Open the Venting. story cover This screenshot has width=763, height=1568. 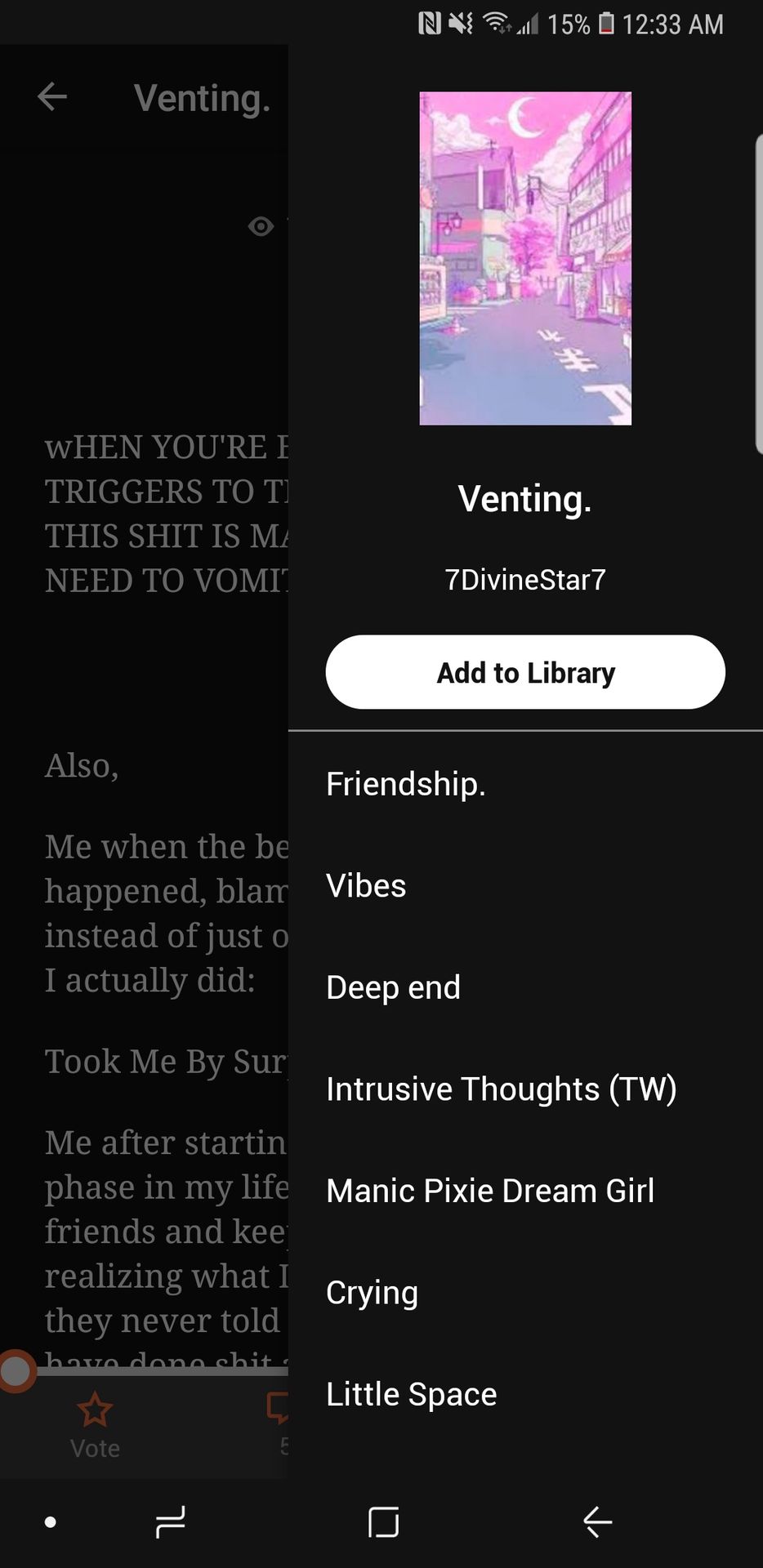tap(525, 258)
